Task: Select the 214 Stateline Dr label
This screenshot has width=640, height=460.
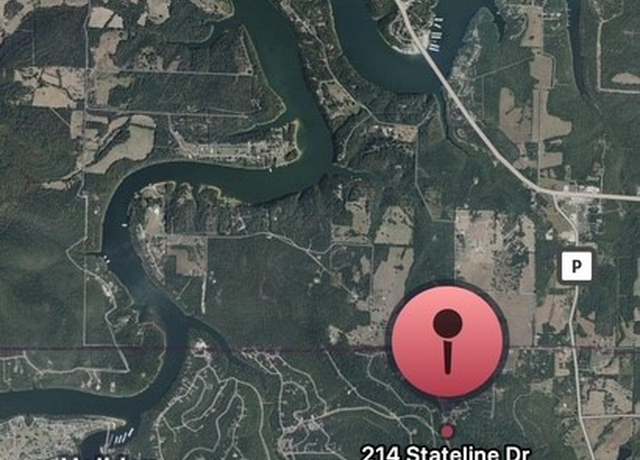Action: (445, 453)
